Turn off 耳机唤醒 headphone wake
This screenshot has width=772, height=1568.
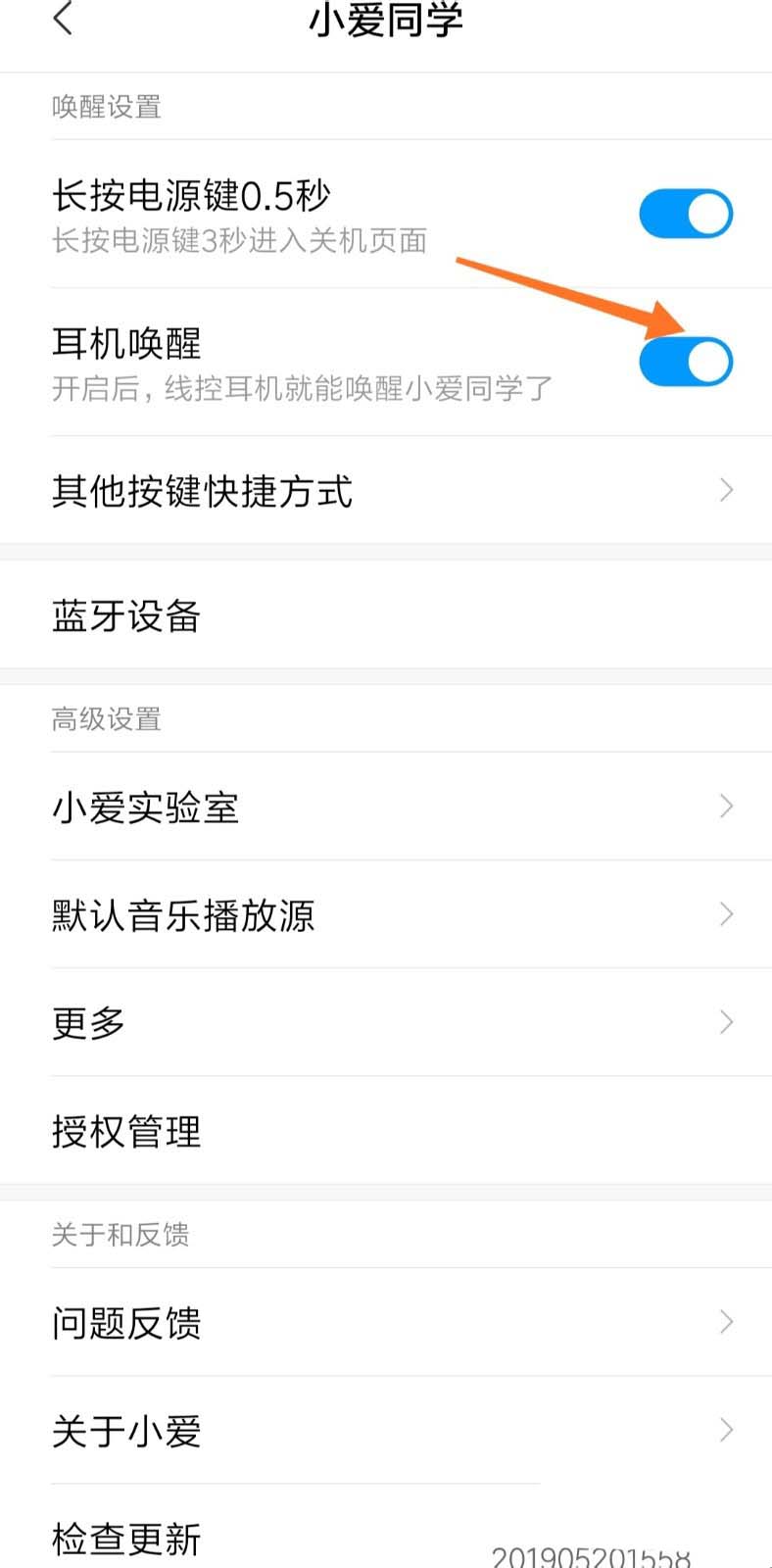(686, 361)
